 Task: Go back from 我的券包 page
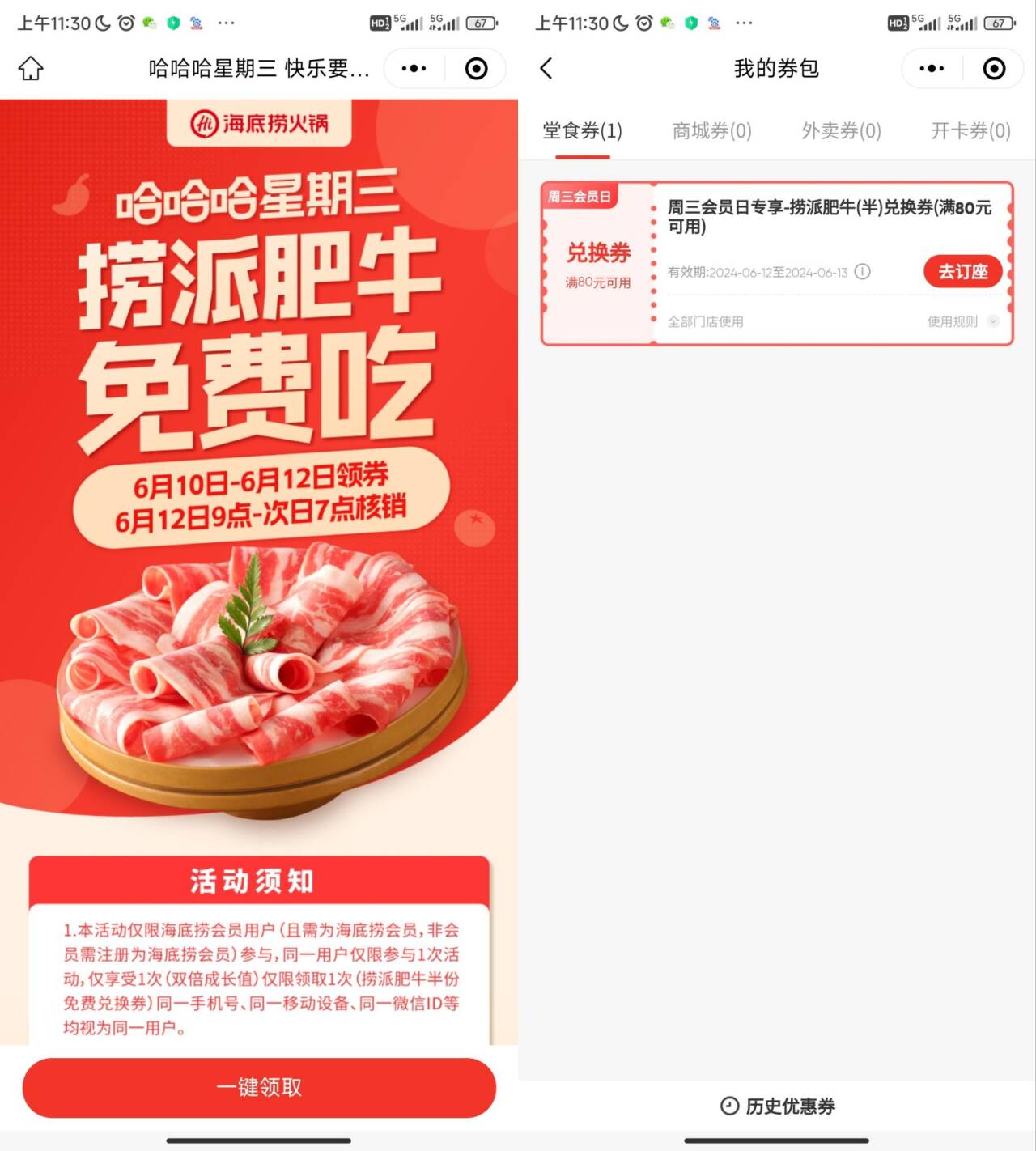click(546, 69)
